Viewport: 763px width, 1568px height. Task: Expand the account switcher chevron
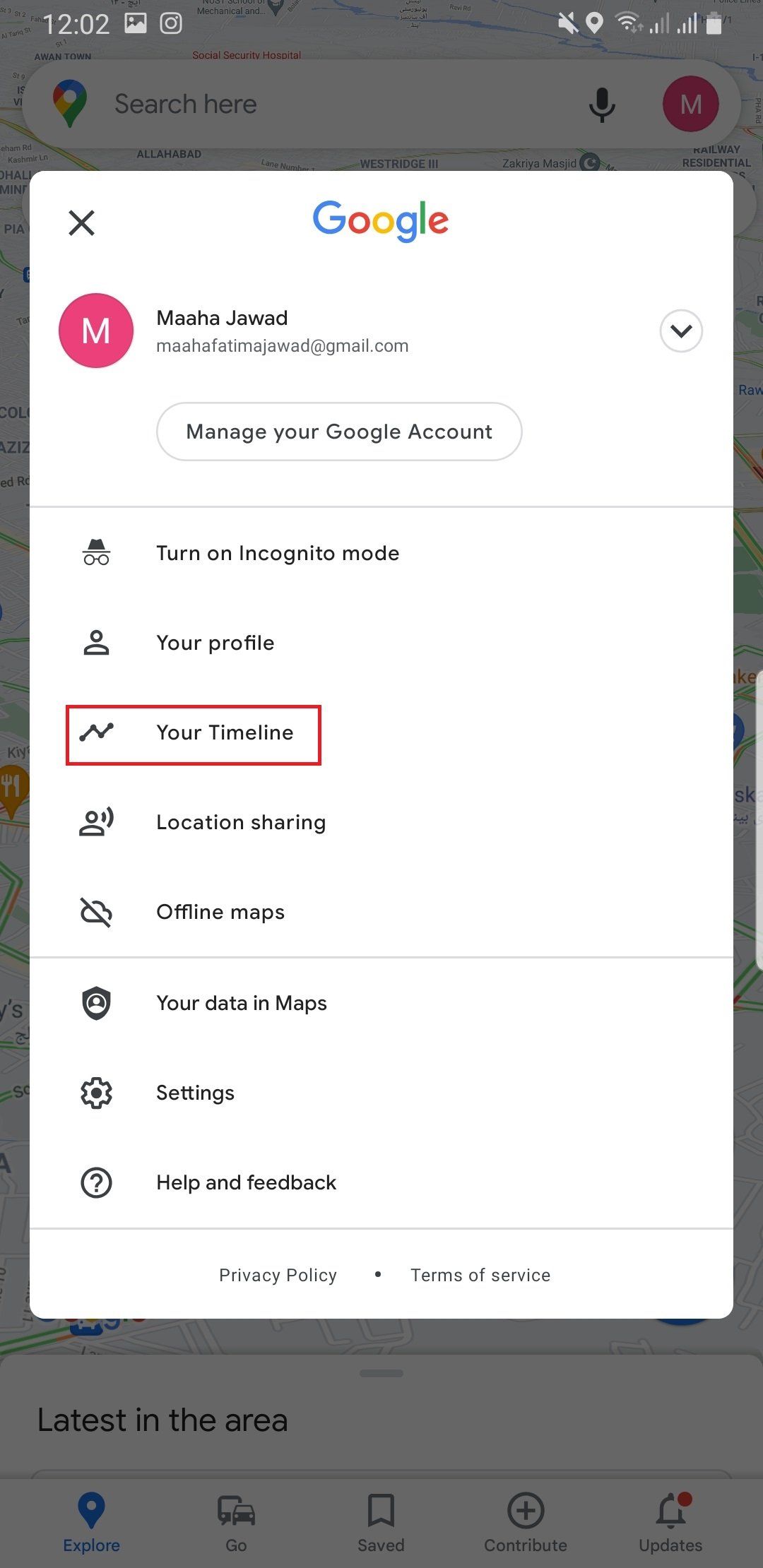pos(681,331)
